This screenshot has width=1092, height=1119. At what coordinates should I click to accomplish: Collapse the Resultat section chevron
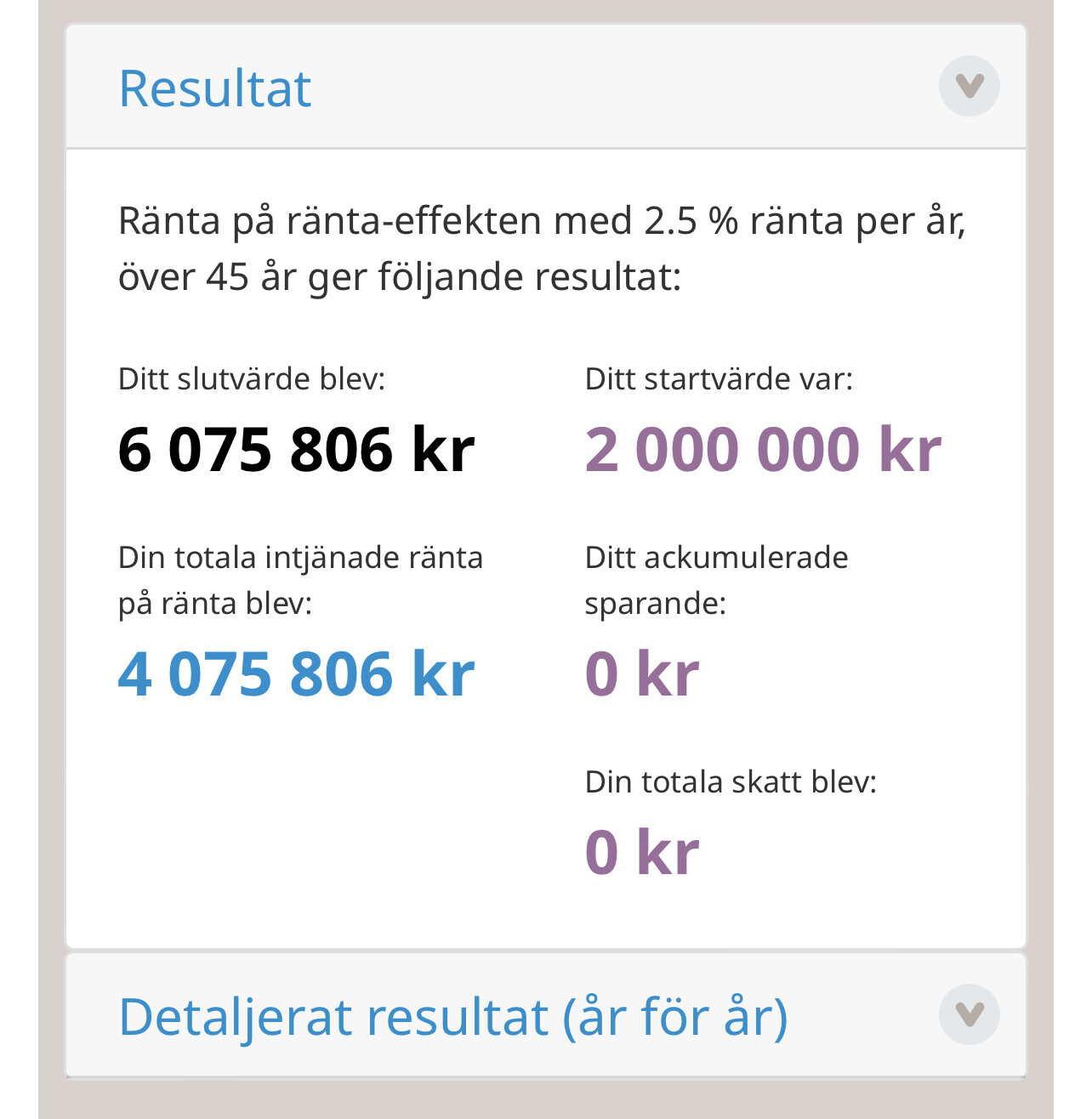(969, 86)
